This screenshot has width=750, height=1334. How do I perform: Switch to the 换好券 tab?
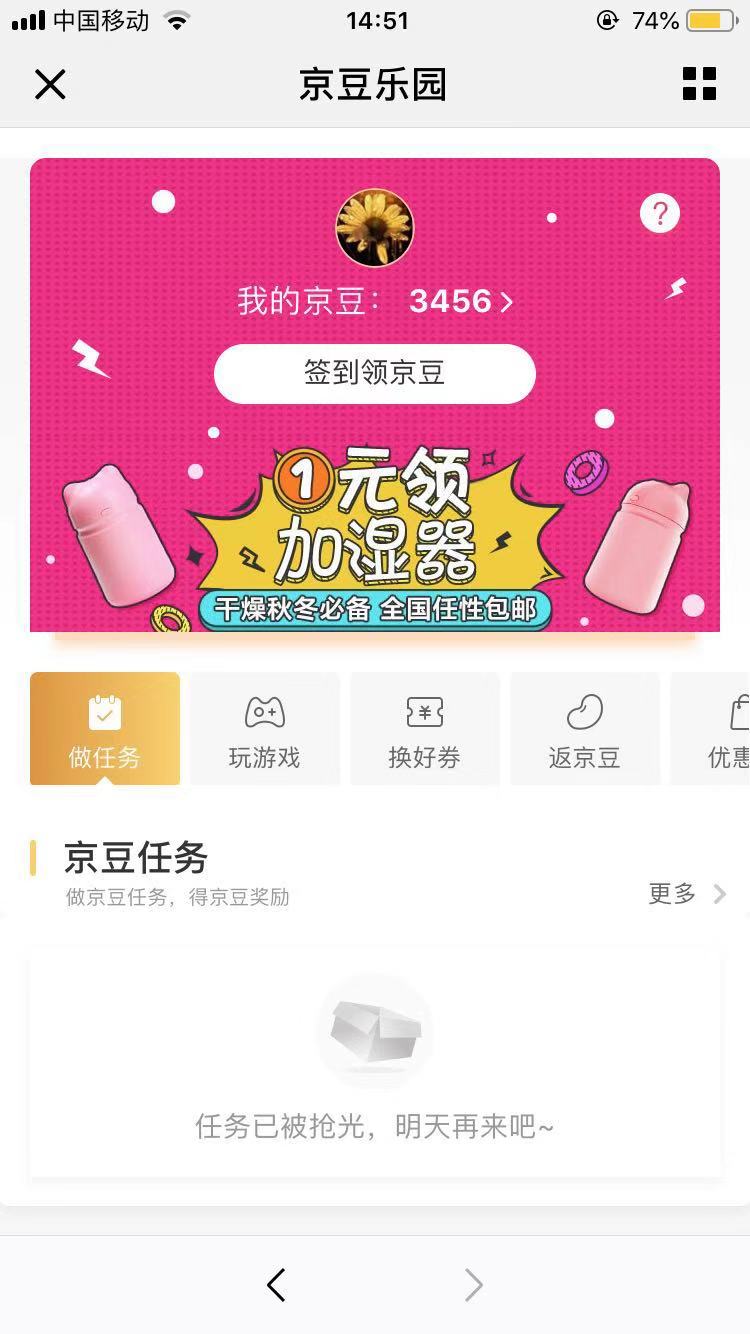pyautogui.click(x=425, y=729)
